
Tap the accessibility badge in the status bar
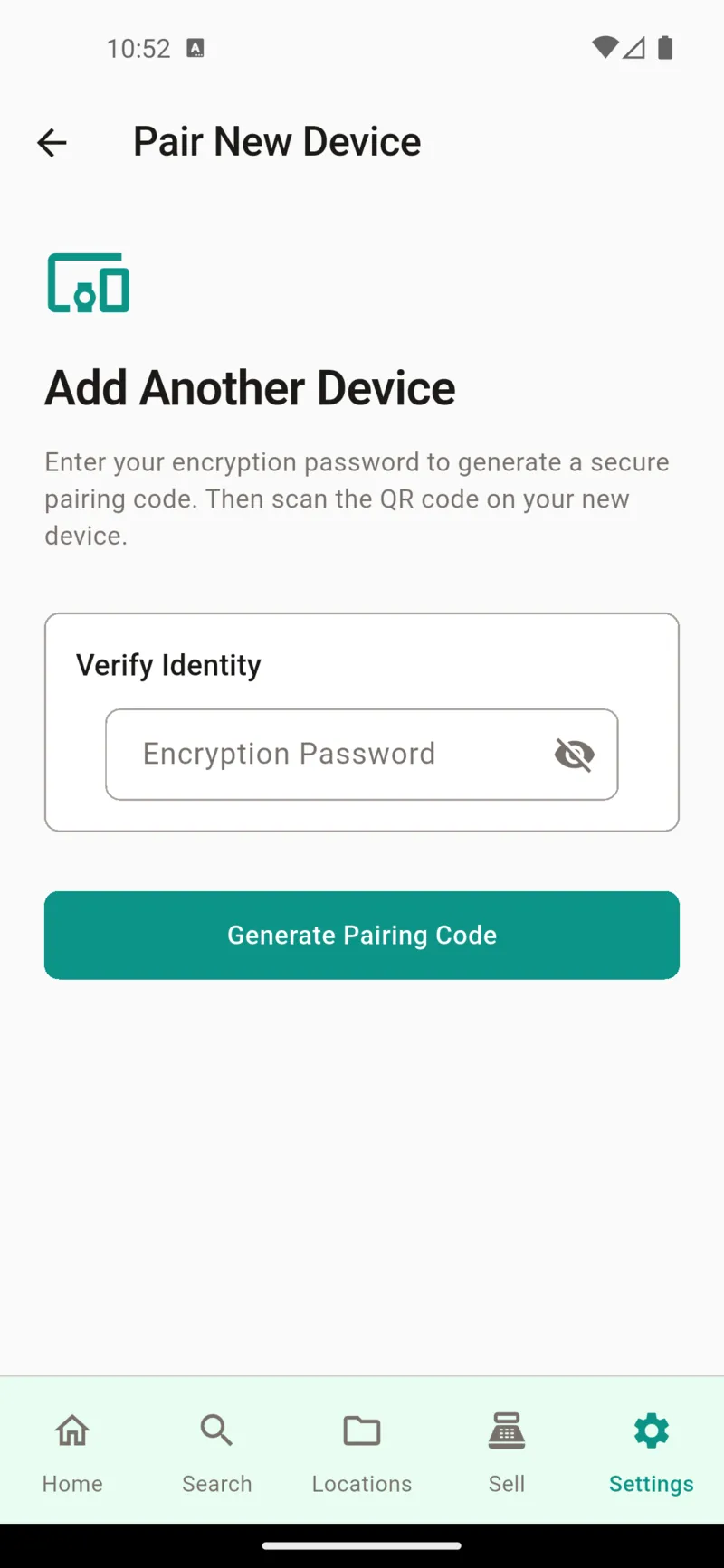(x=195, y=48)
